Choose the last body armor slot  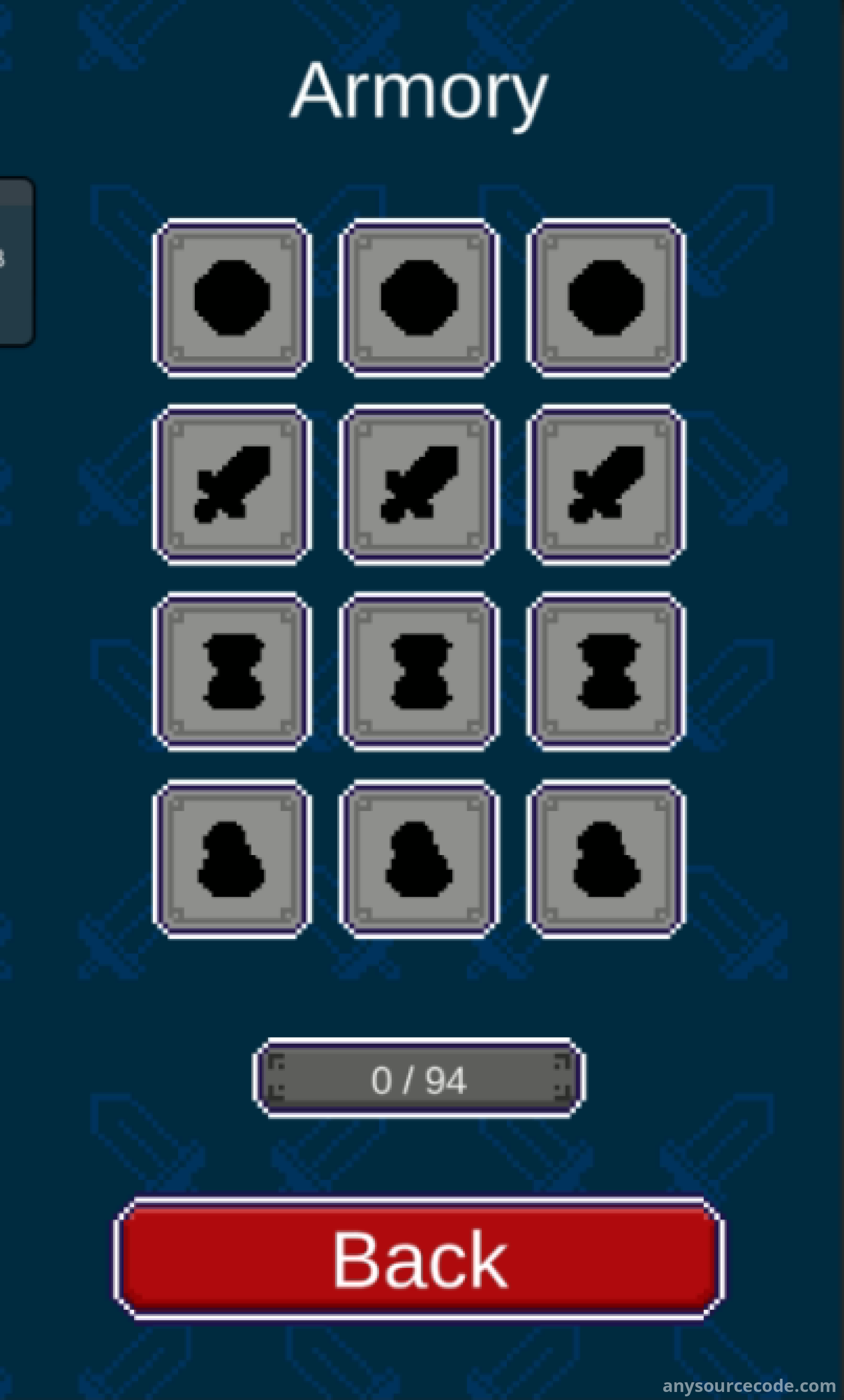606,672
